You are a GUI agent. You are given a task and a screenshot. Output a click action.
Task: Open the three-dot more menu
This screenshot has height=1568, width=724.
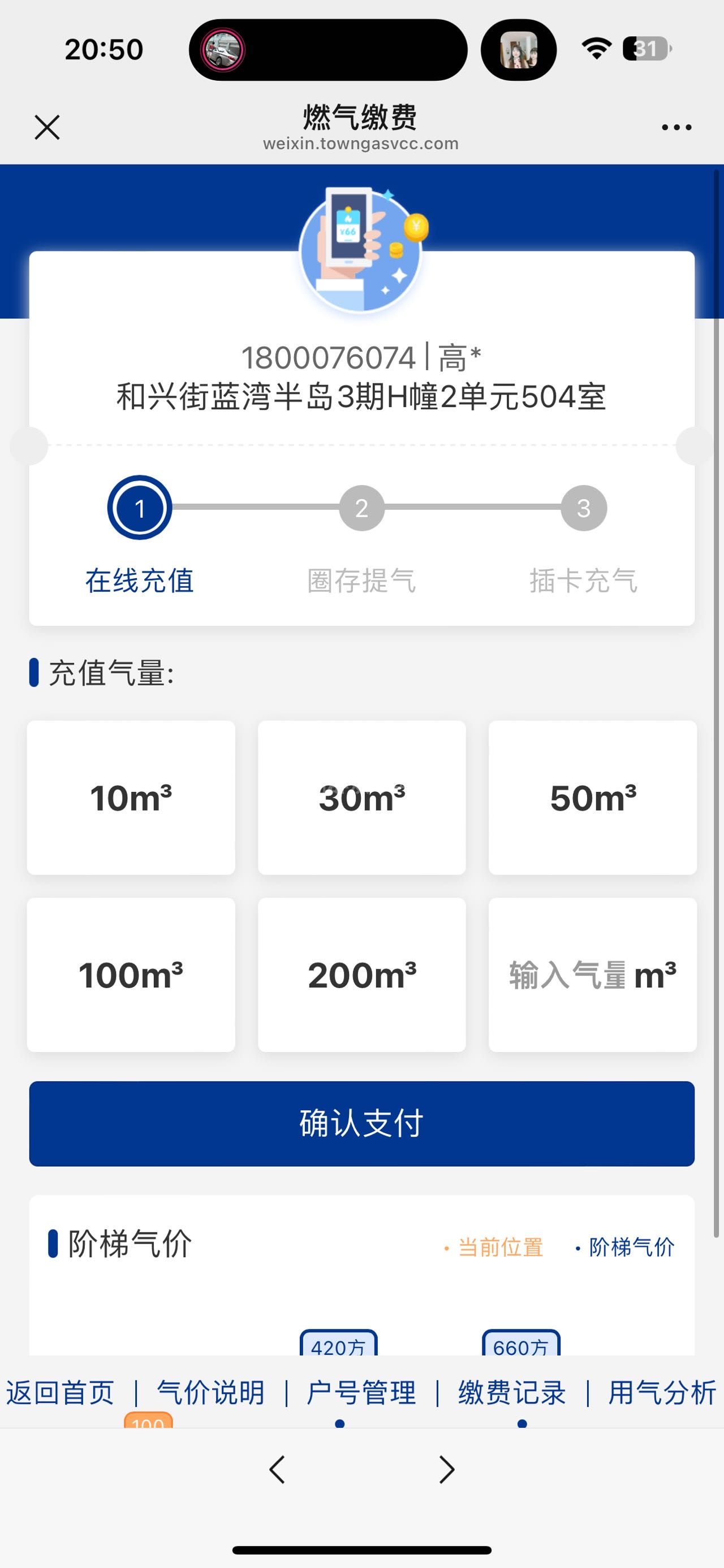[676, 127]
